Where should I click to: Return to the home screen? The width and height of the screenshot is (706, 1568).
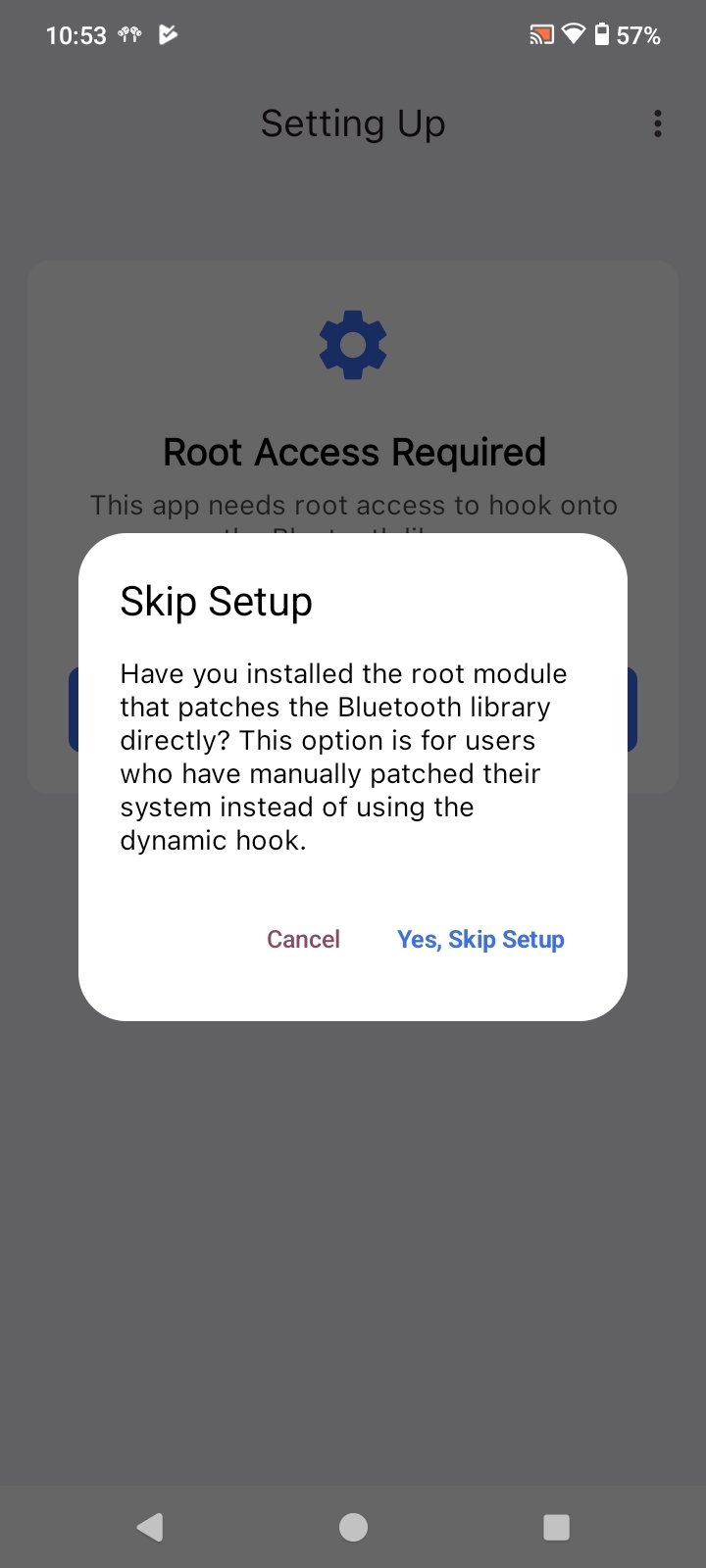coord(353,1527)
